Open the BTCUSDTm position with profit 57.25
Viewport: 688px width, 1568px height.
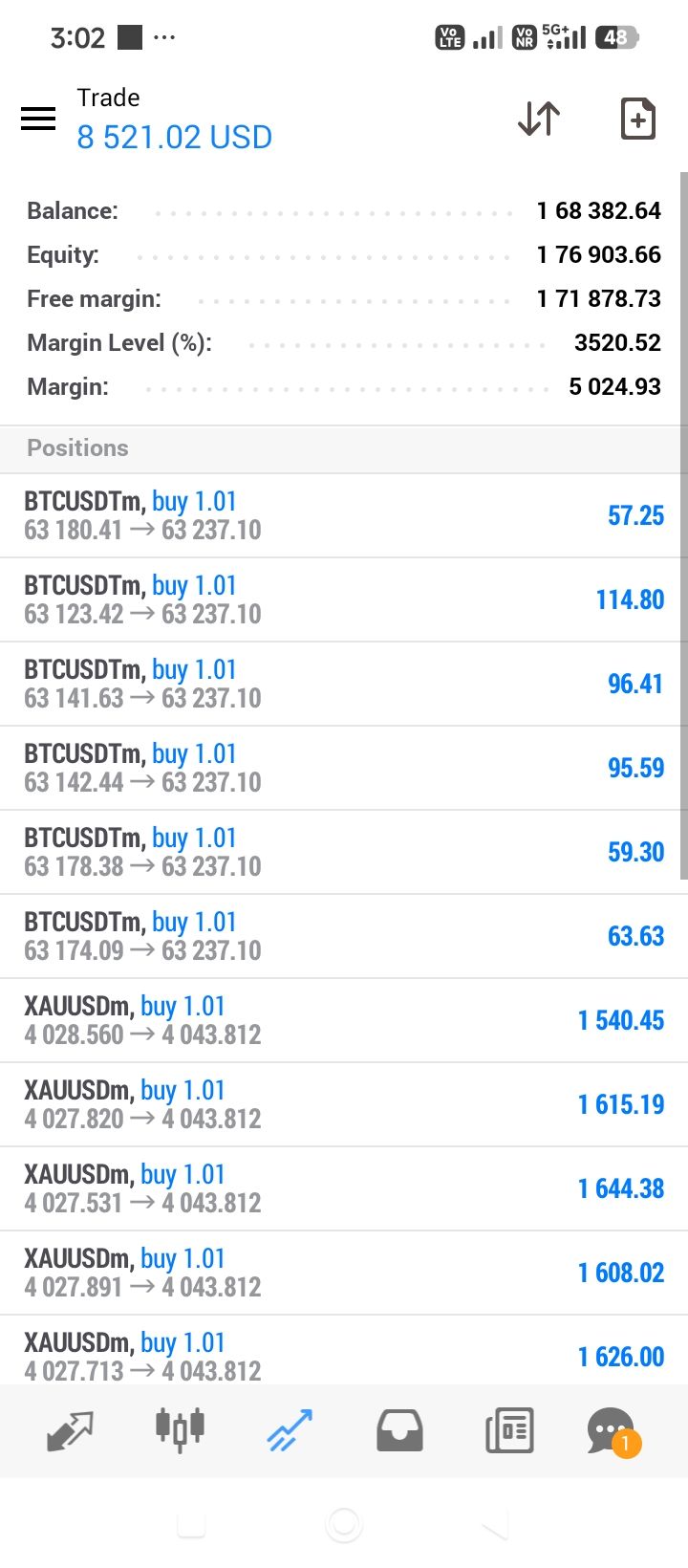coord(344,515)
